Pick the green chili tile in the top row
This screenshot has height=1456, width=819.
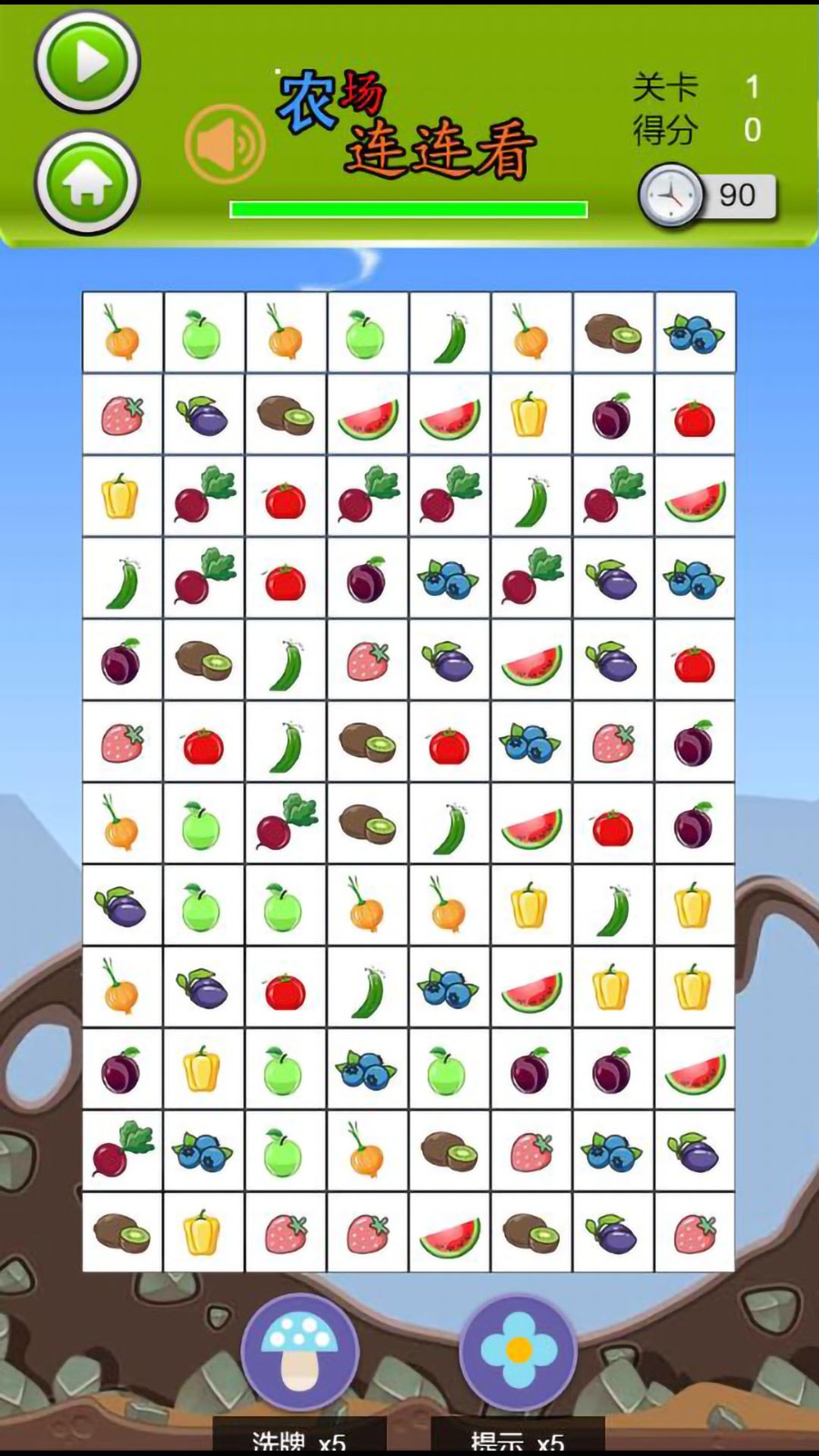tap(450, 333)
